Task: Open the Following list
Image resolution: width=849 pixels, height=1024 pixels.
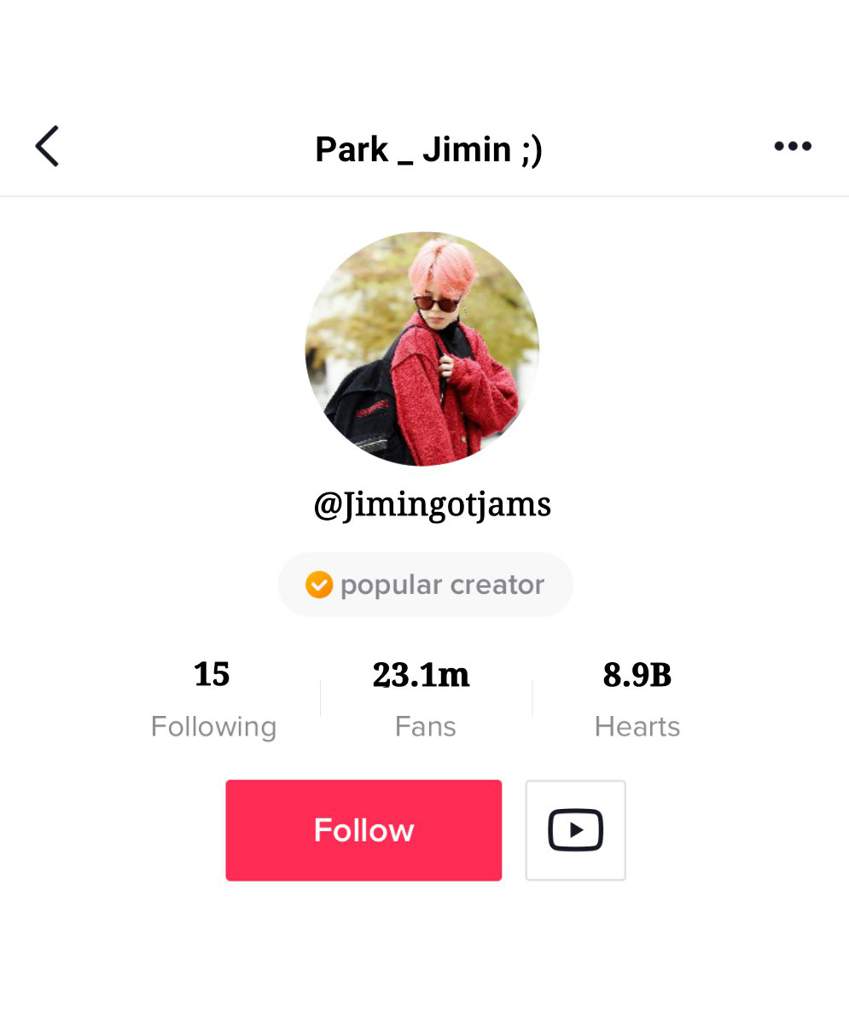Action: pos(213,700)
